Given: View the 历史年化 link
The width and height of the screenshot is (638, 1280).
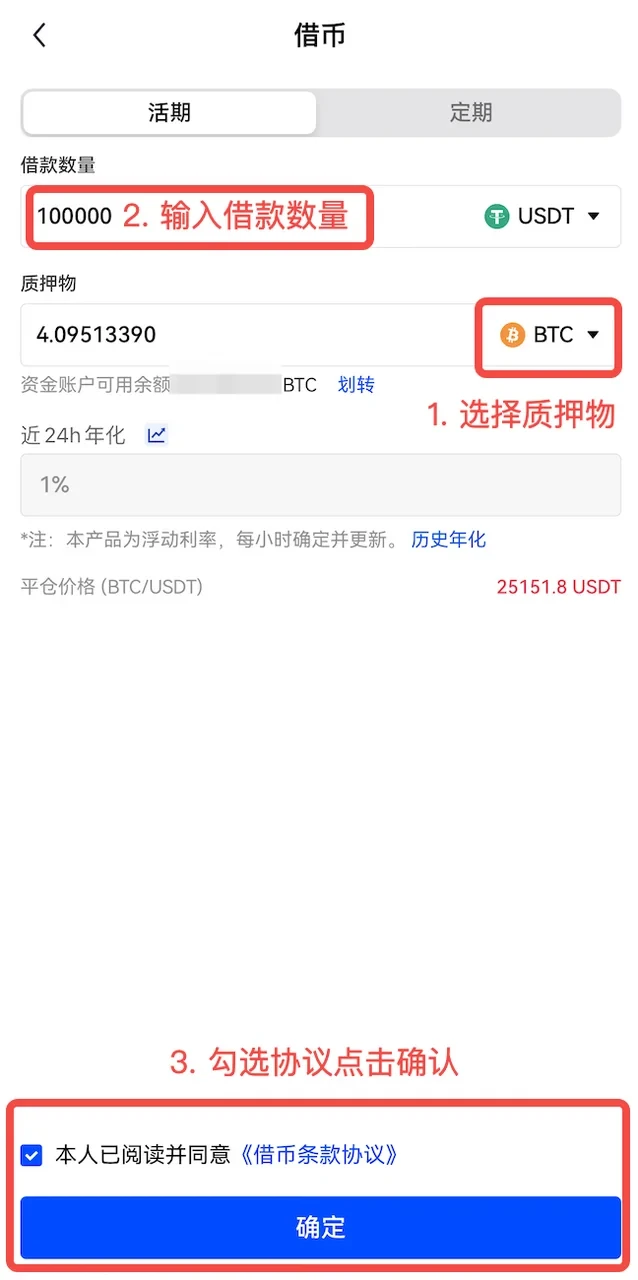Looking at the screenshot, I should point(449,540).
